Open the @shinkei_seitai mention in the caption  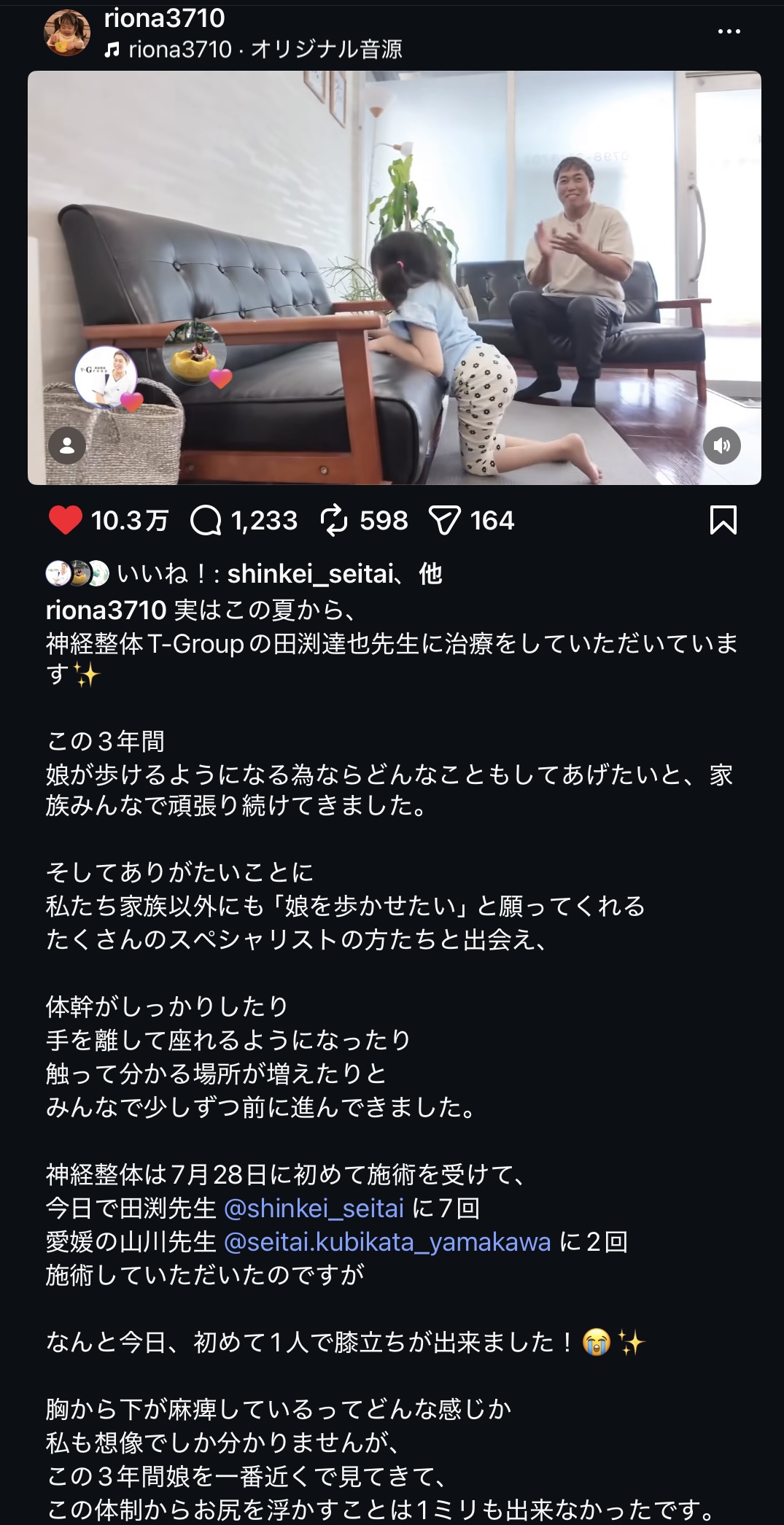point(314,1208)
